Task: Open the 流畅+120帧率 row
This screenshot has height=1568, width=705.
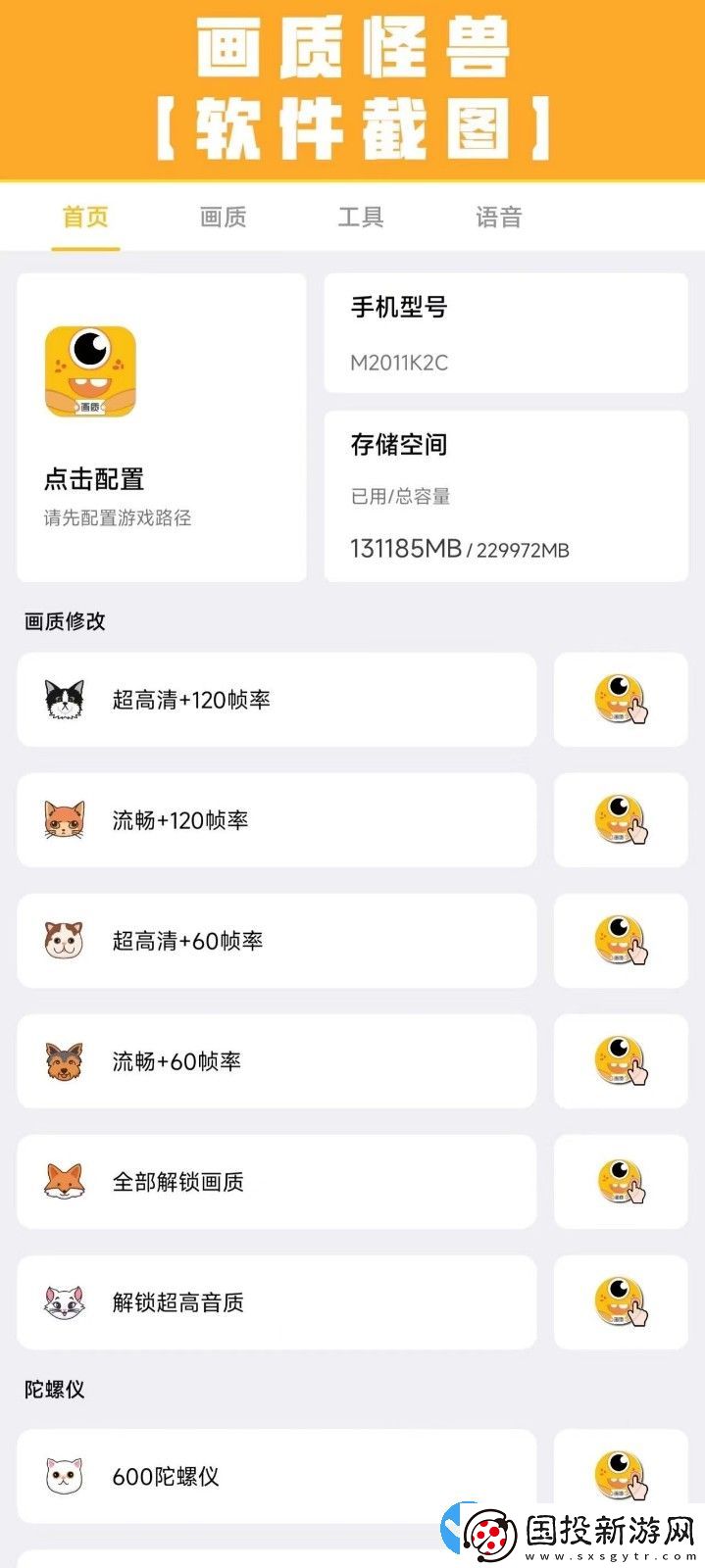Action: coord(277,820)
